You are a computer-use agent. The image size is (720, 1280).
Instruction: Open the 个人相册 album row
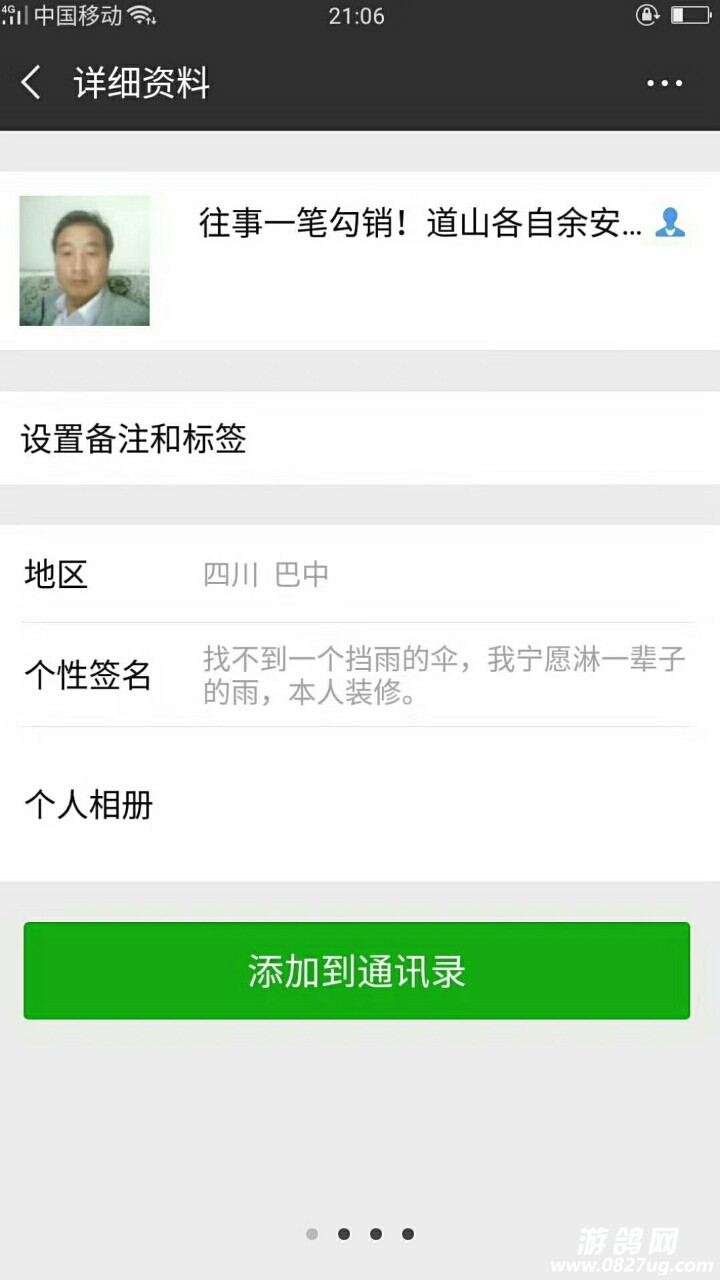tap(360, 804)
